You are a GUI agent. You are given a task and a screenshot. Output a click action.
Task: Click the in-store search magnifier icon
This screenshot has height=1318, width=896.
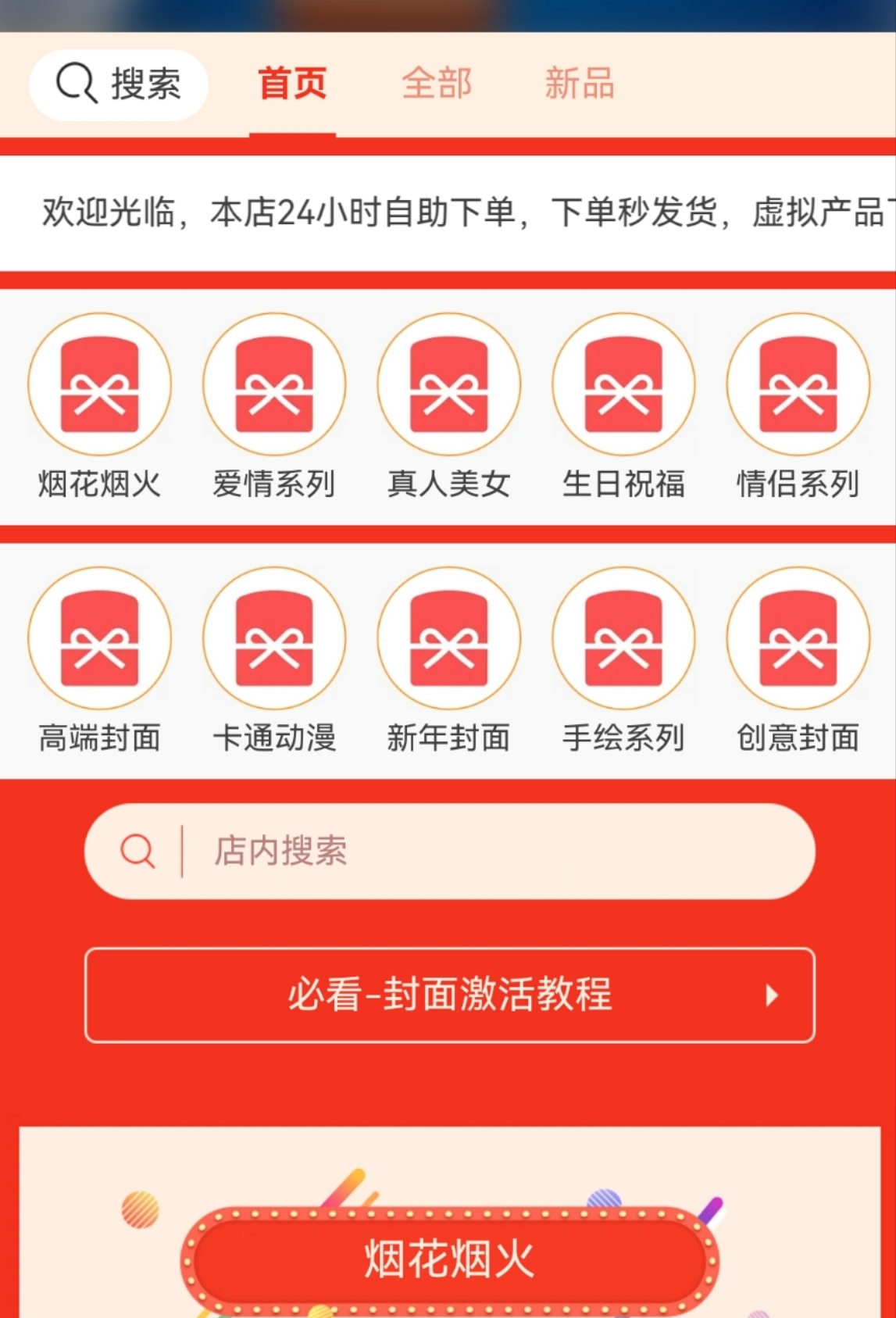tap(137, 852)
